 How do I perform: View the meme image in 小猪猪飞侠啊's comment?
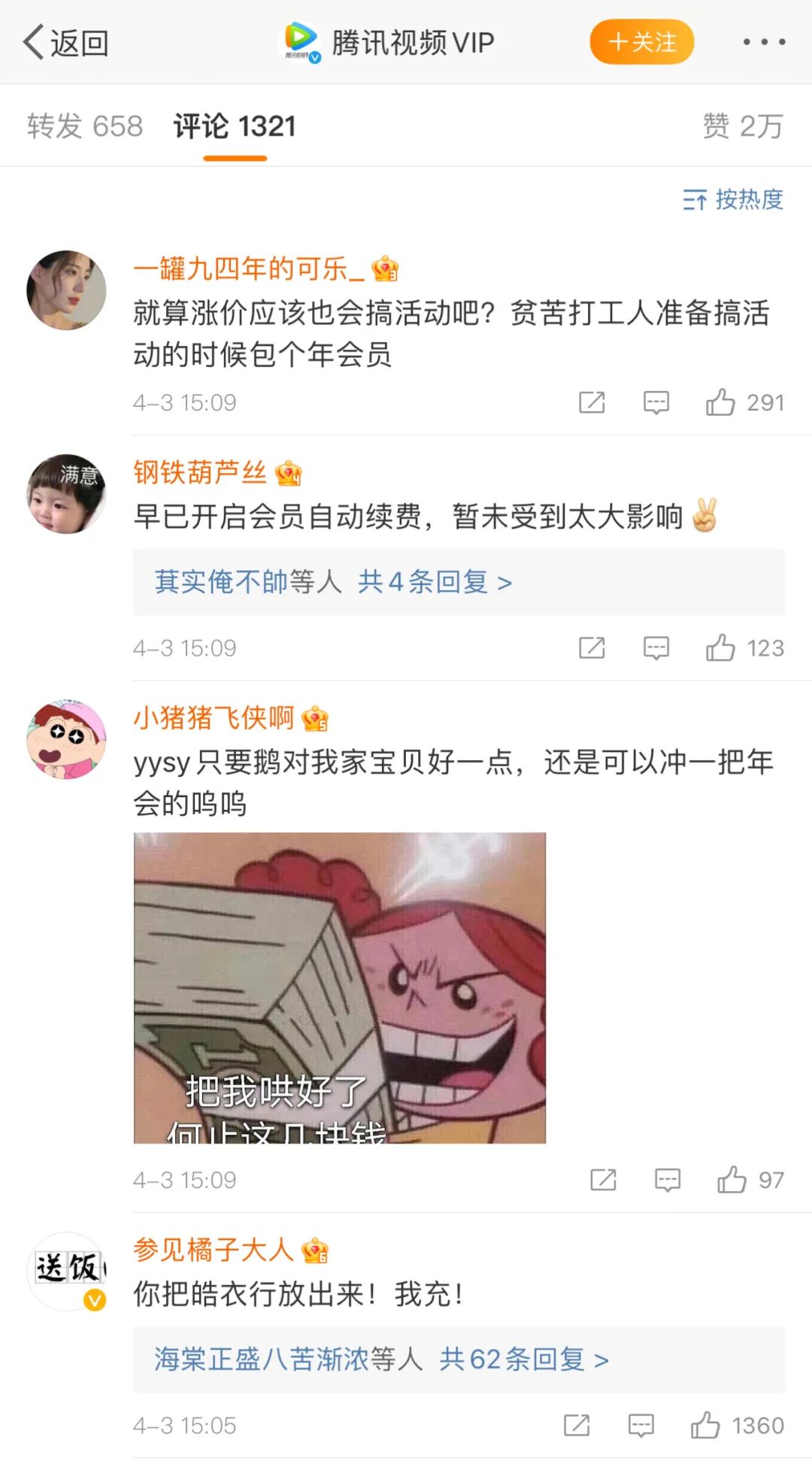(x=339, y=987)
